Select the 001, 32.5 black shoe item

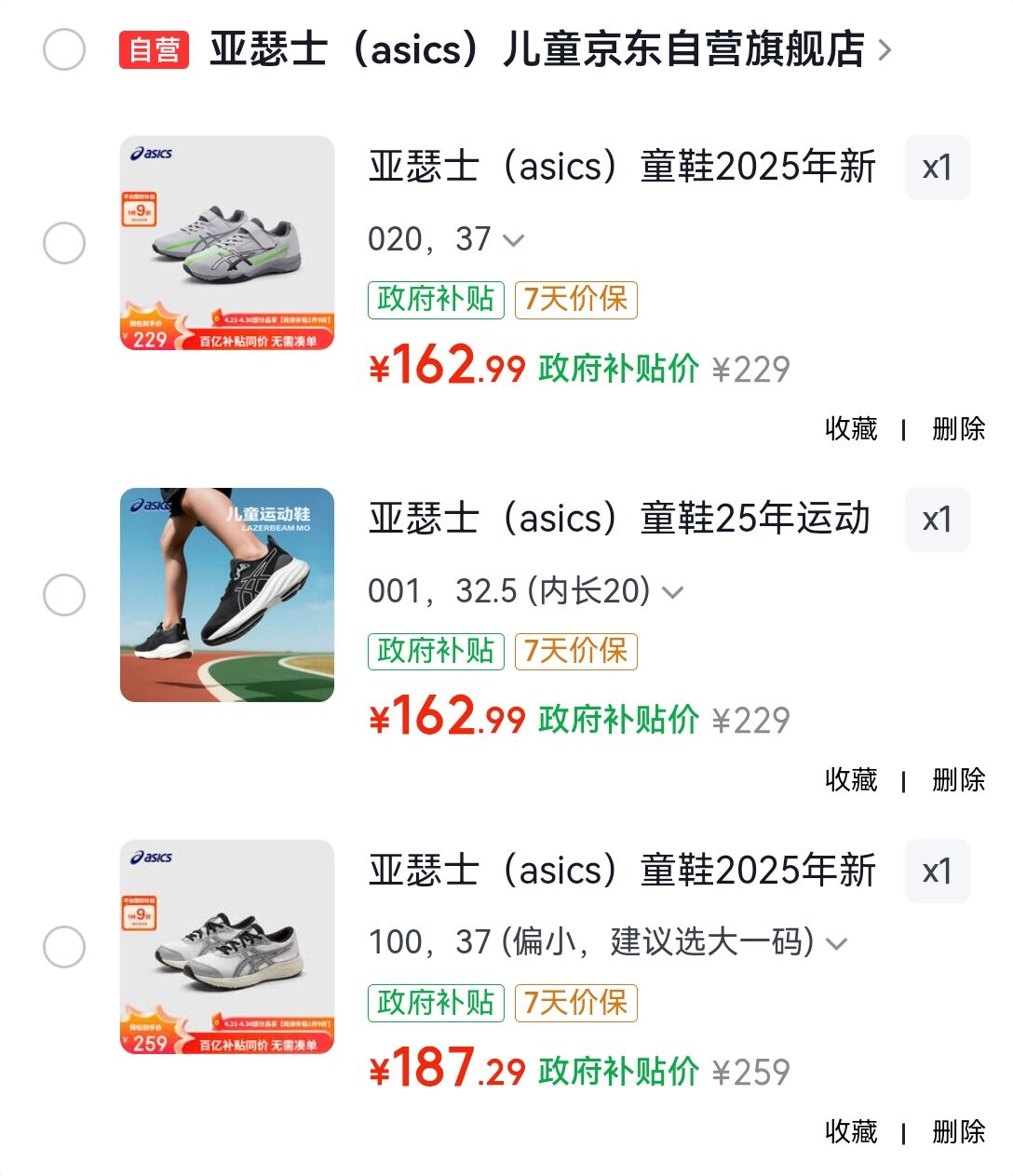[x=64, y=594]
